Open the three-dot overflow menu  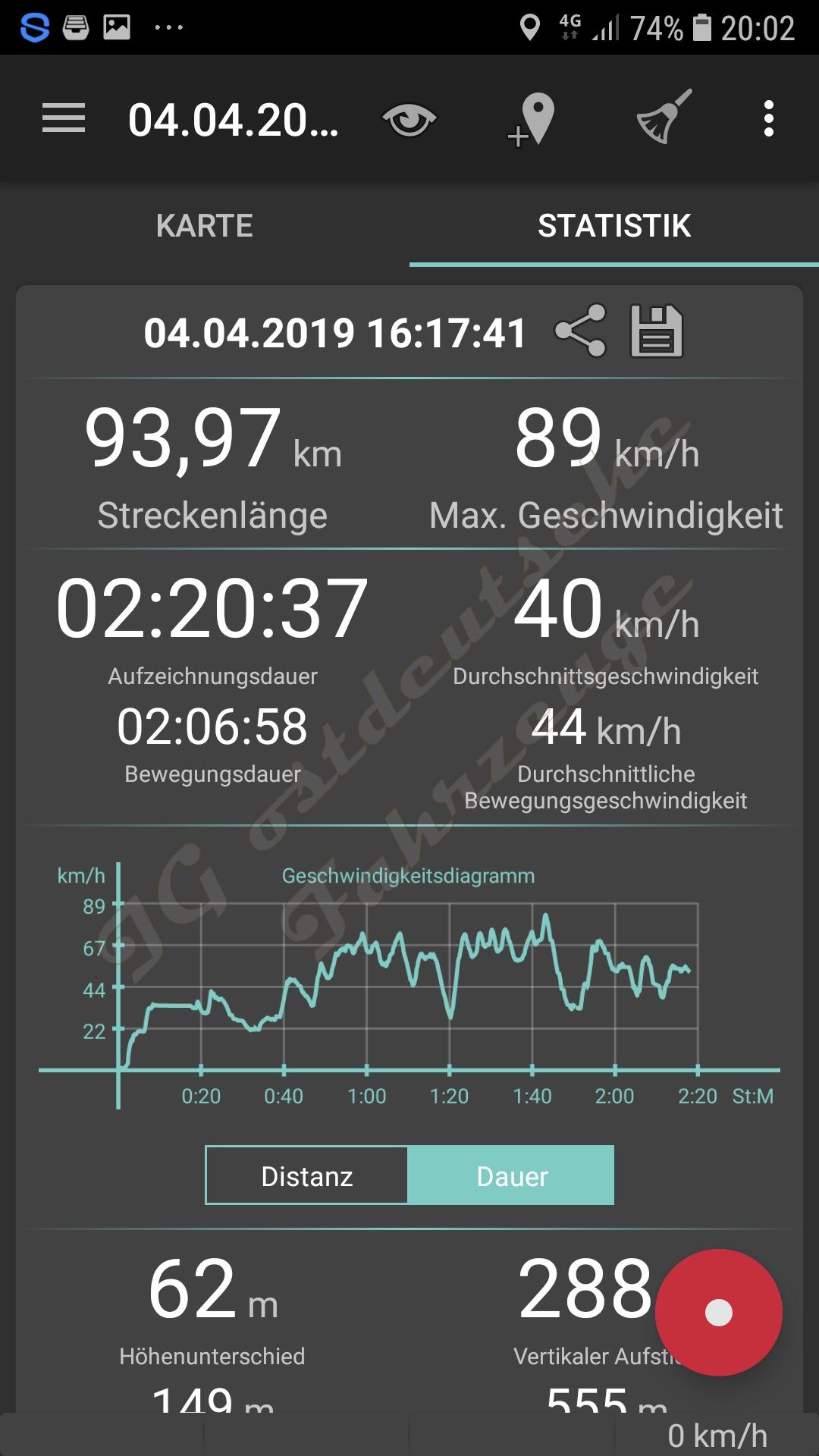[x=768, y=119]
